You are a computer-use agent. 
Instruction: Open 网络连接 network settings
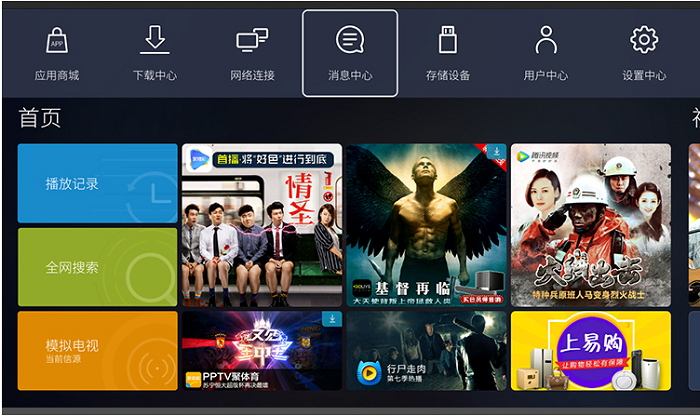click(252, 53)
